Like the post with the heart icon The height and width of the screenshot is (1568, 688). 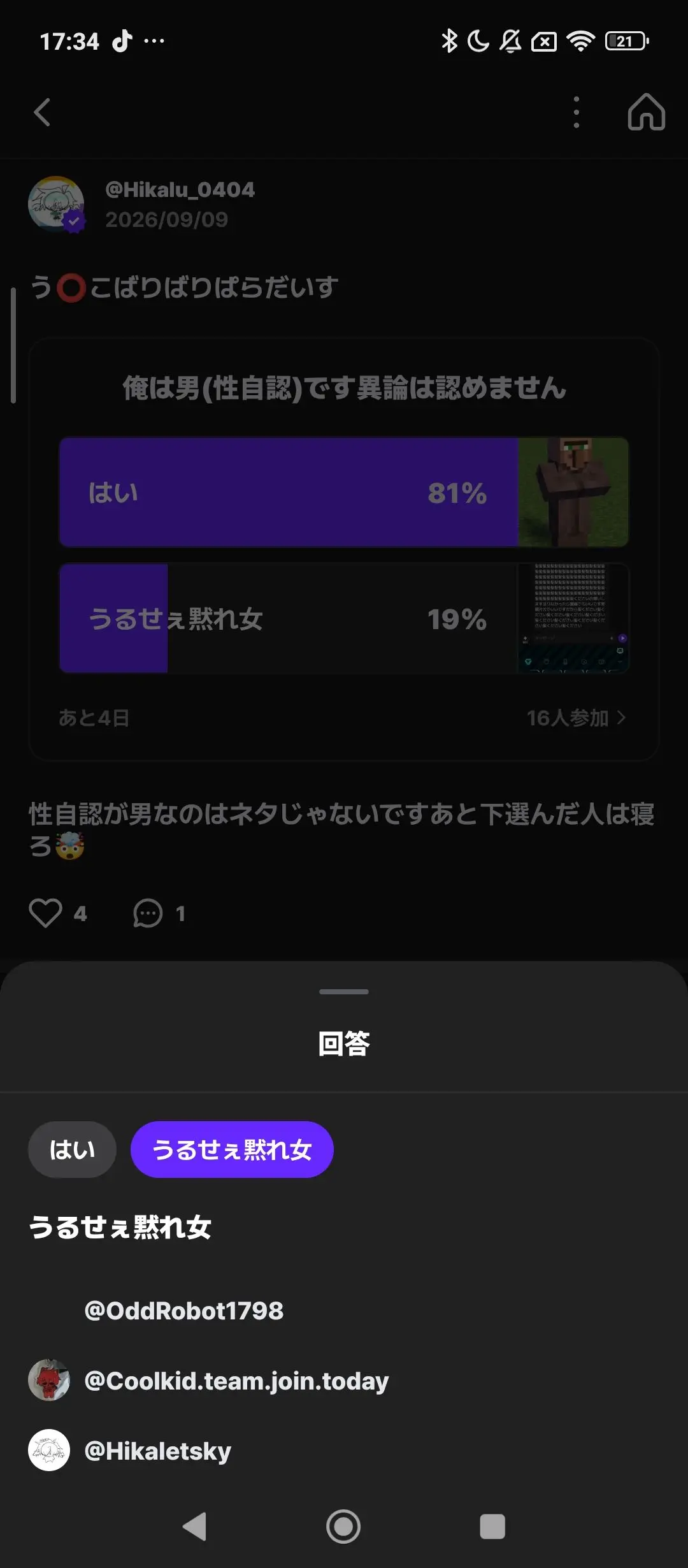pos(46,913)
